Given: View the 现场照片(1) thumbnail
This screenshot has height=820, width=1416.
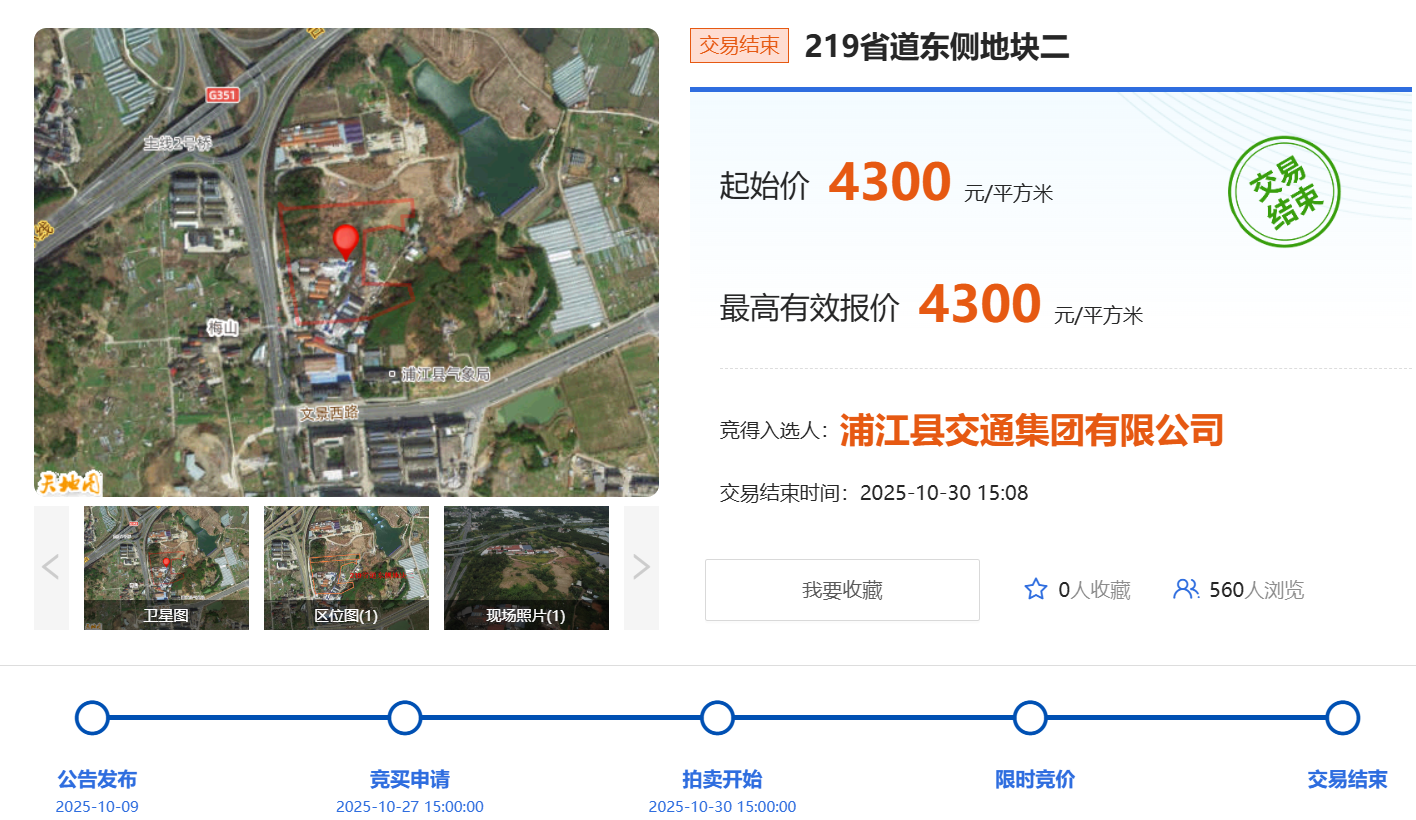Looking at the screenshot, I should tap(526, 568).
